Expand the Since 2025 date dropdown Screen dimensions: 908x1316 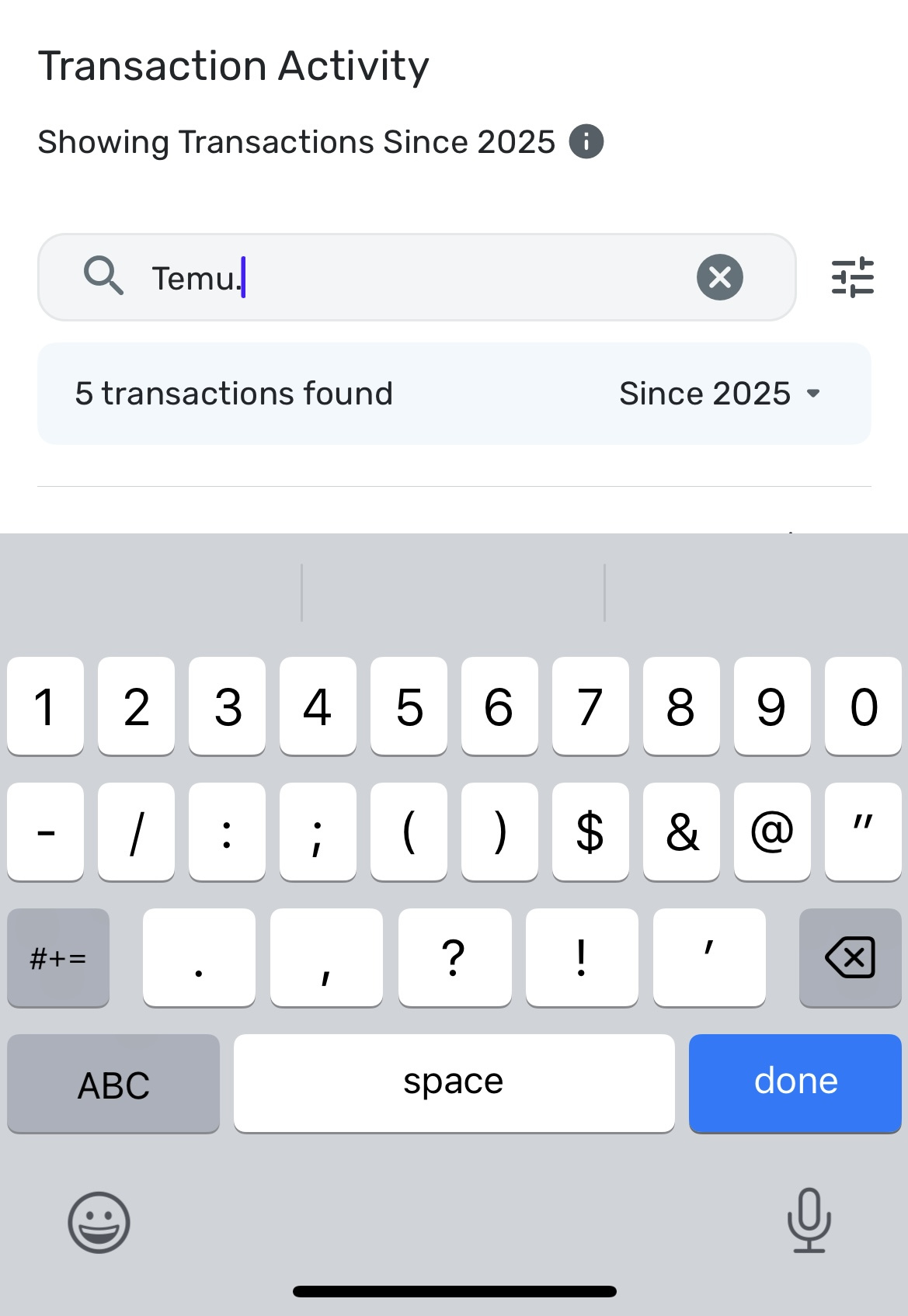719,394
